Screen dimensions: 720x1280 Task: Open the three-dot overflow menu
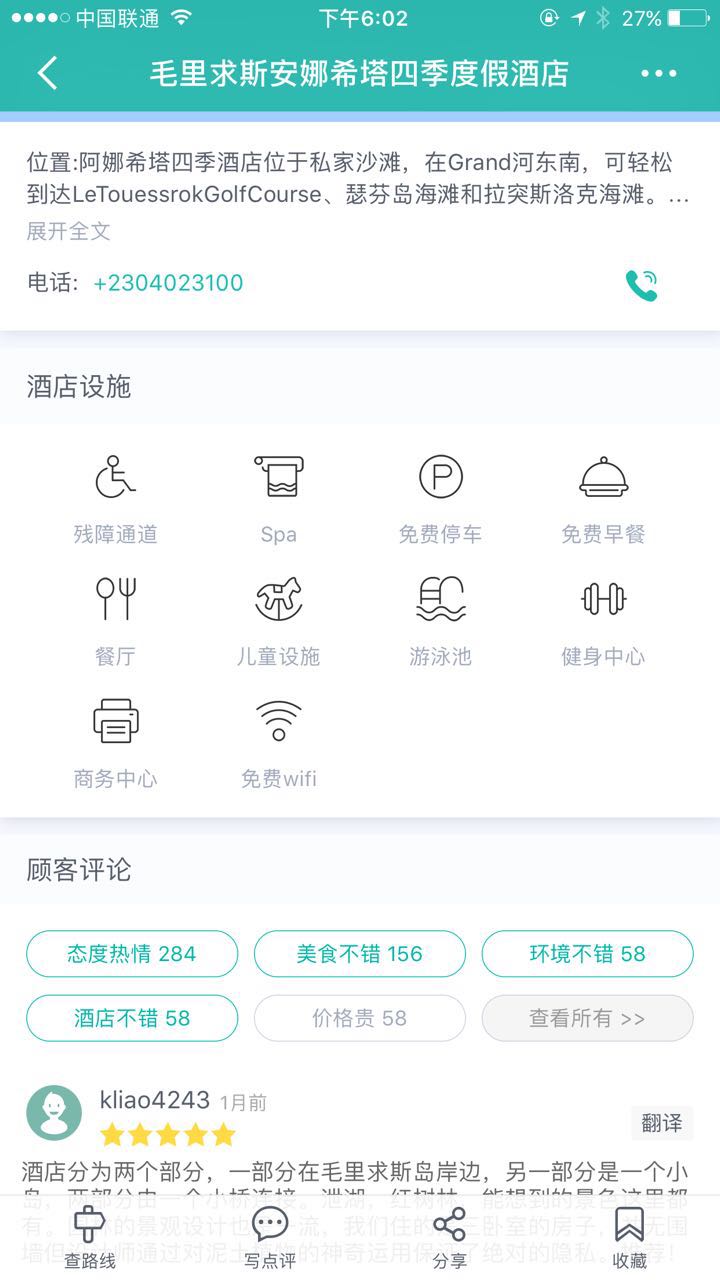pyautogui.click(x=658, y=73)
